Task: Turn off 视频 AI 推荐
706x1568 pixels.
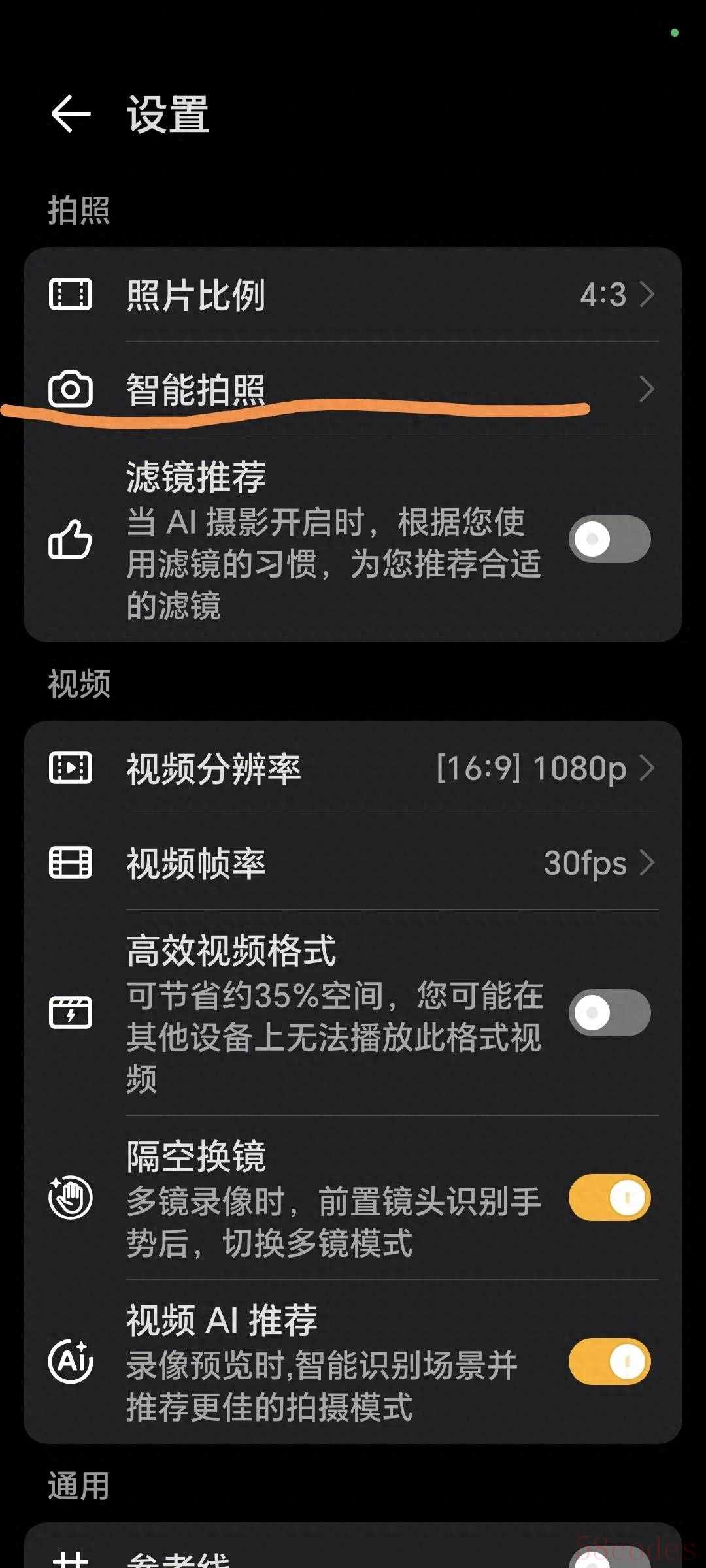Action: coord(609,1362)
